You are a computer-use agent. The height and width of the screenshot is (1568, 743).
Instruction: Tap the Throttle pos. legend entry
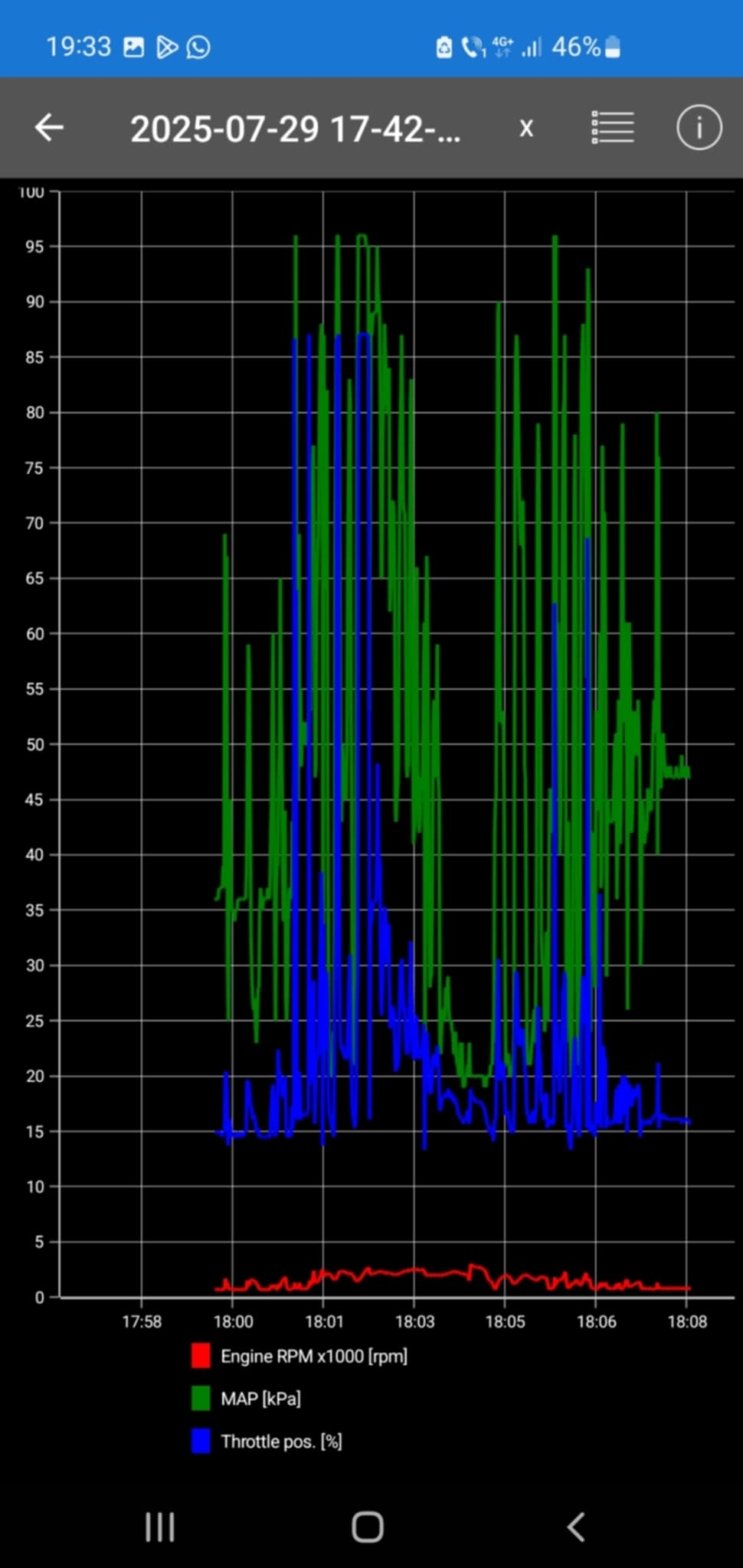(x=280, y=1442)
